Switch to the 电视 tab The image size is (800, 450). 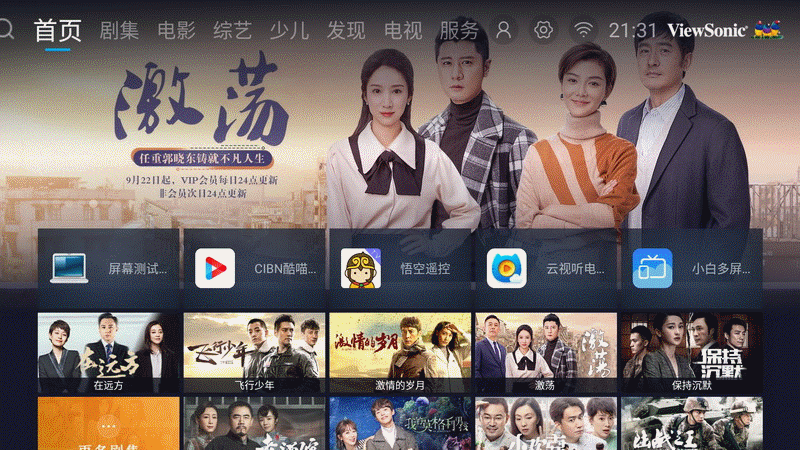click(403, 30)
